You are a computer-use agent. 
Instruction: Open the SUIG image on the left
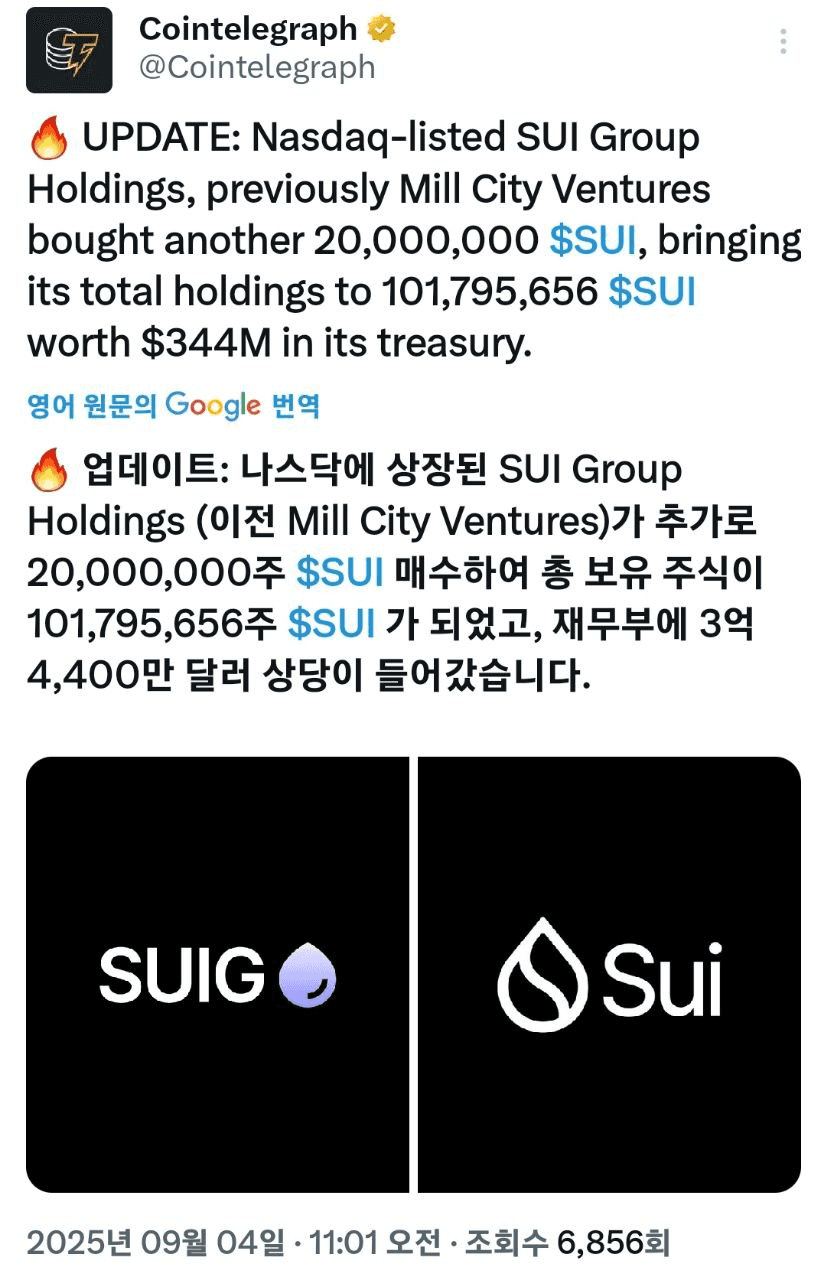pyautogui.click(x=217, y=974)
